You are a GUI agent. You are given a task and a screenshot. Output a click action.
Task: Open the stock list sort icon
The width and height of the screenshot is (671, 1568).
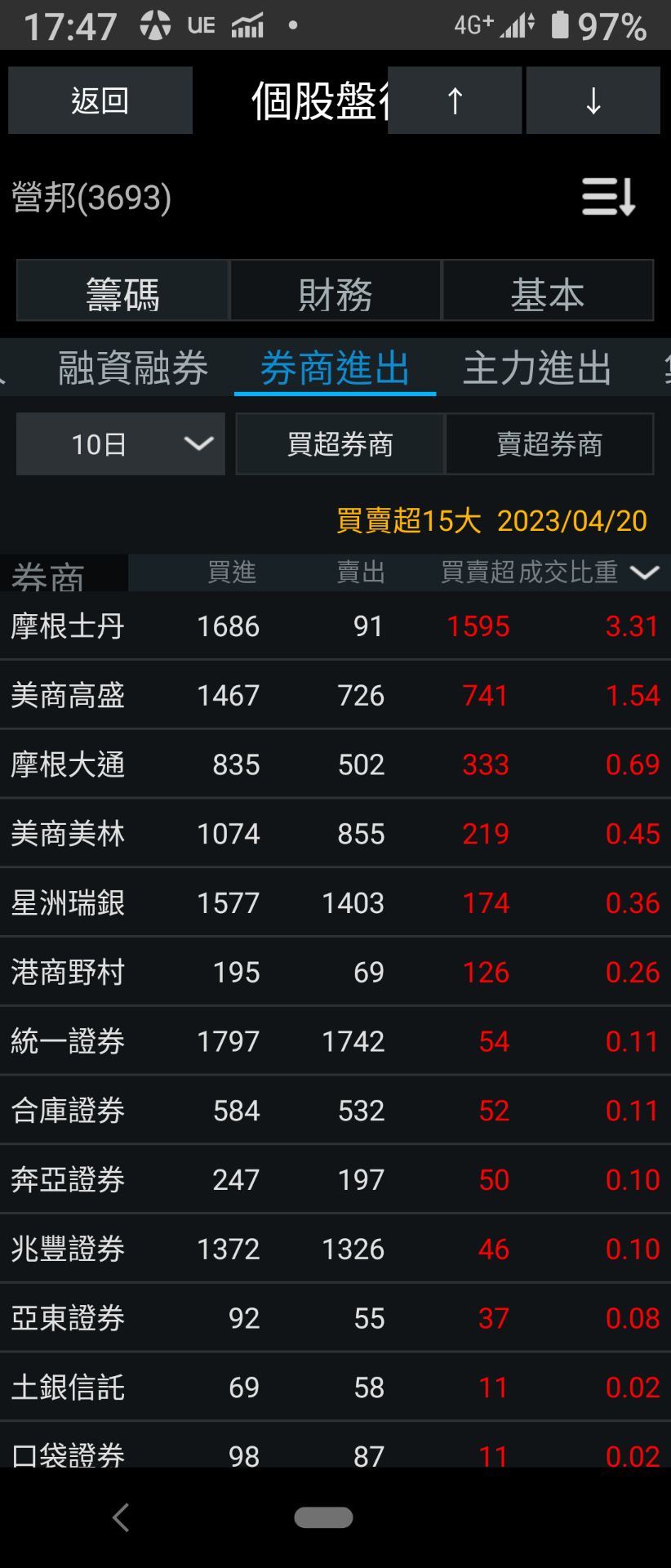tap(608, 198)
